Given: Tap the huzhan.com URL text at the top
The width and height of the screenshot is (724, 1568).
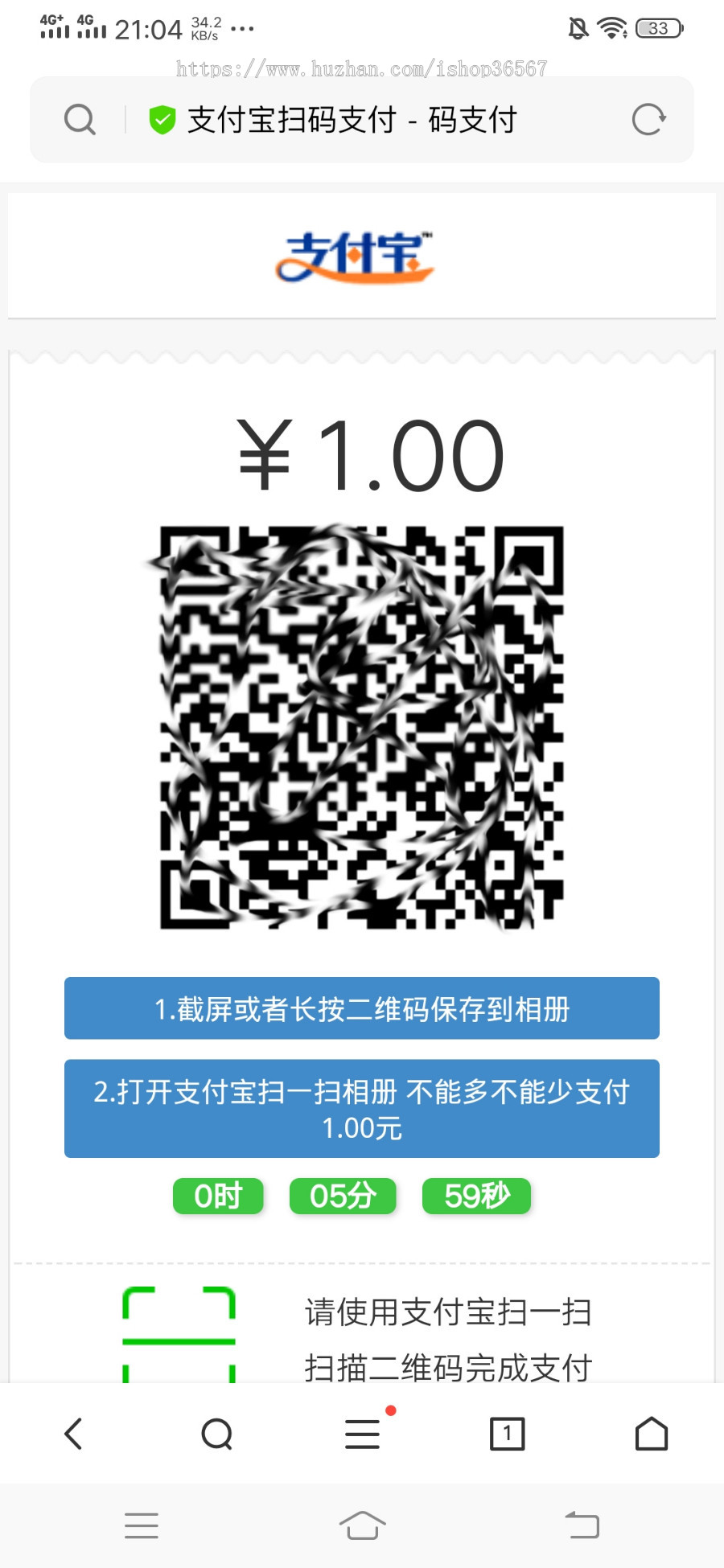Looking at the screenshot, I should click(x=361, y=70).
